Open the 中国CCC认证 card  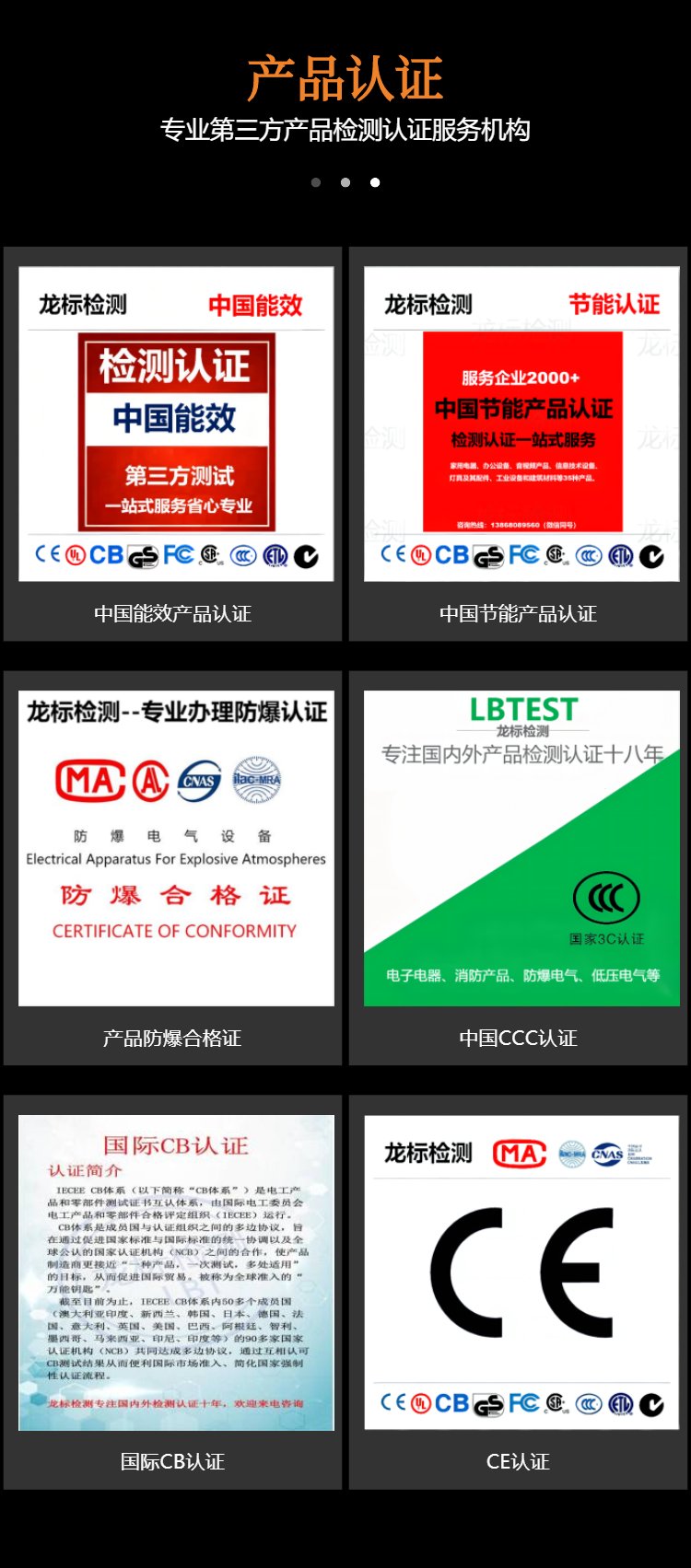coord(518,868)
